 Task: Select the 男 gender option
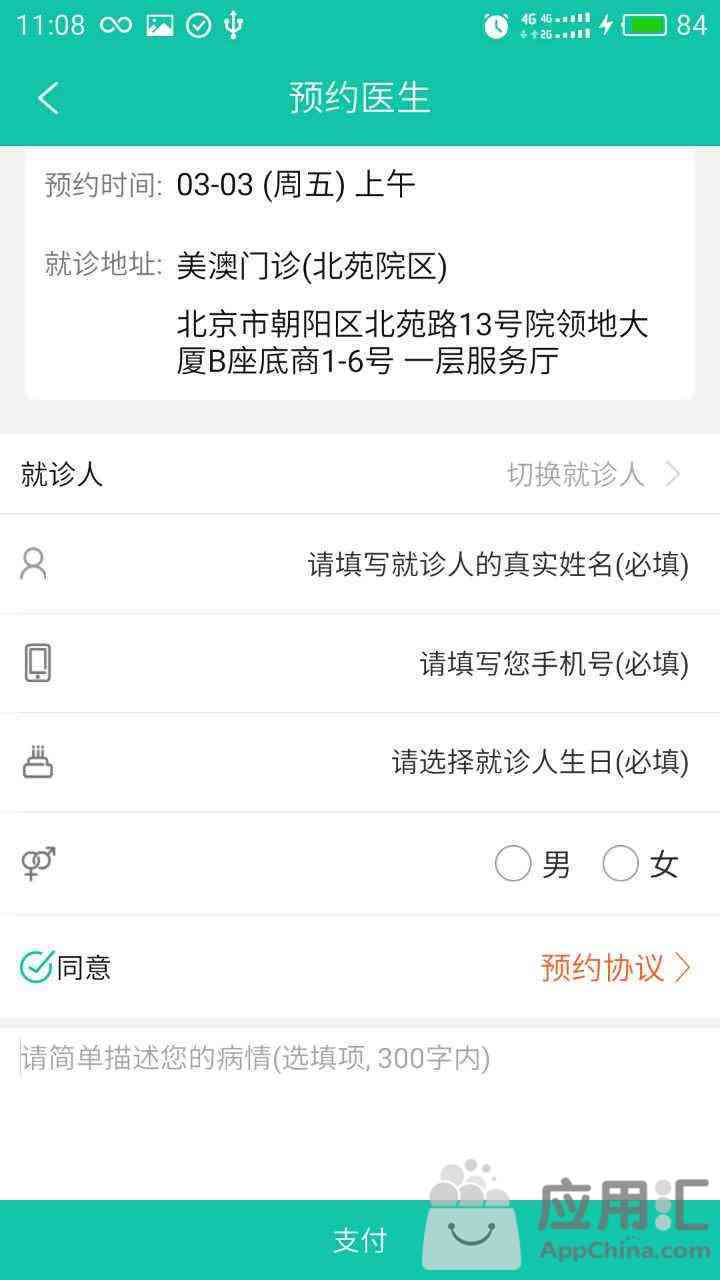(x=514, y=864)
